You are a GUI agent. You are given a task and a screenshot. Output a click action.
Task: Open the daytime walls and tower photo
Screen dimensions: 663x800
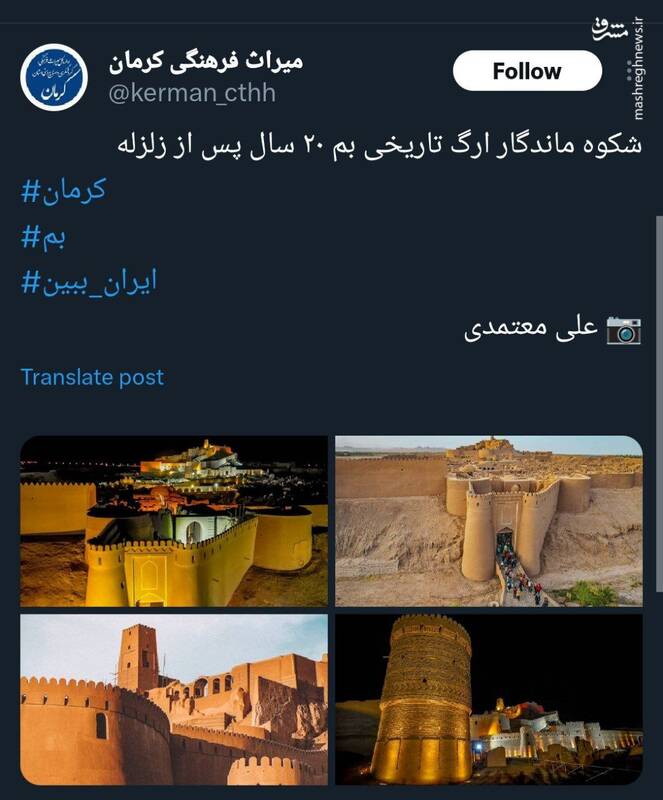[174, 698]
